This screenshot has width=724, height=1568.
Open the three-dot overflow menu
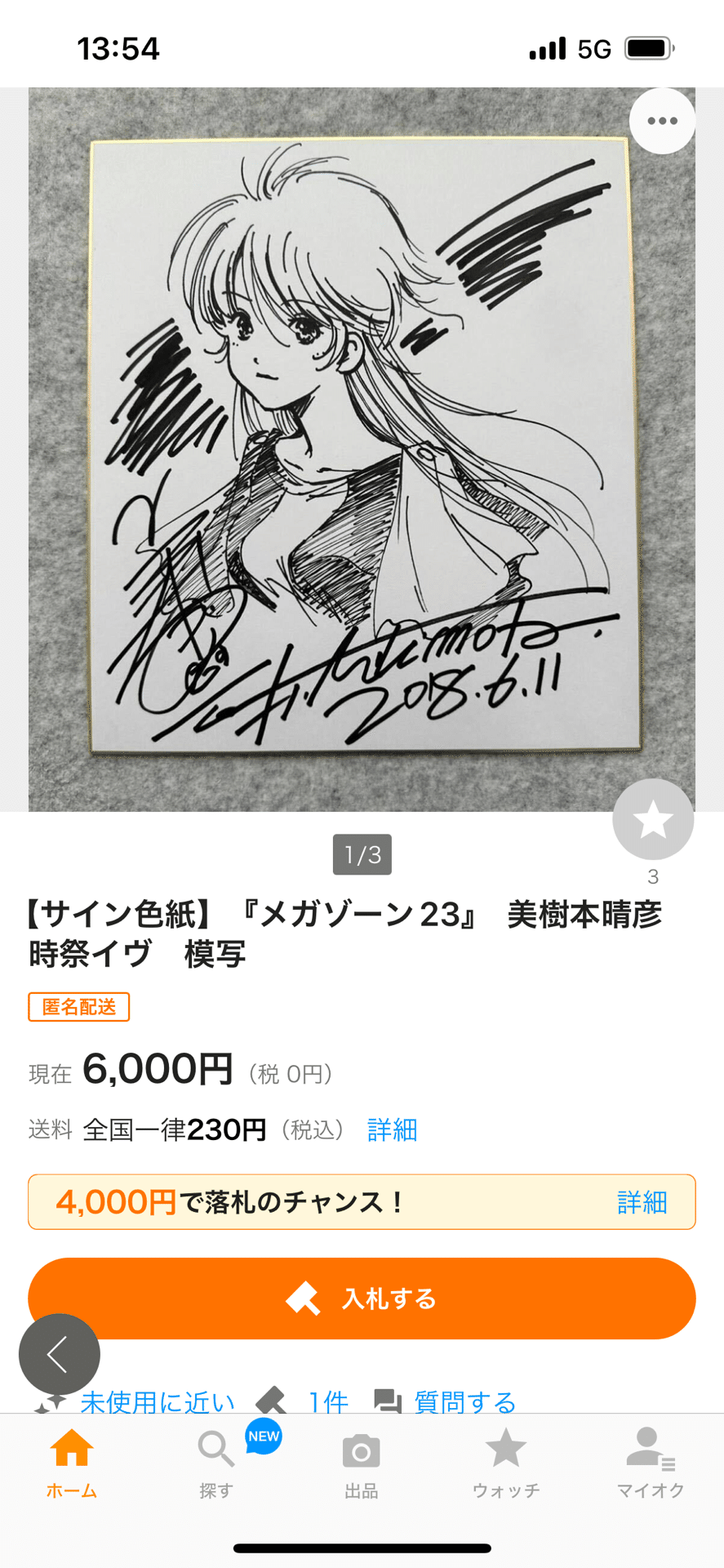coord(662,121)
